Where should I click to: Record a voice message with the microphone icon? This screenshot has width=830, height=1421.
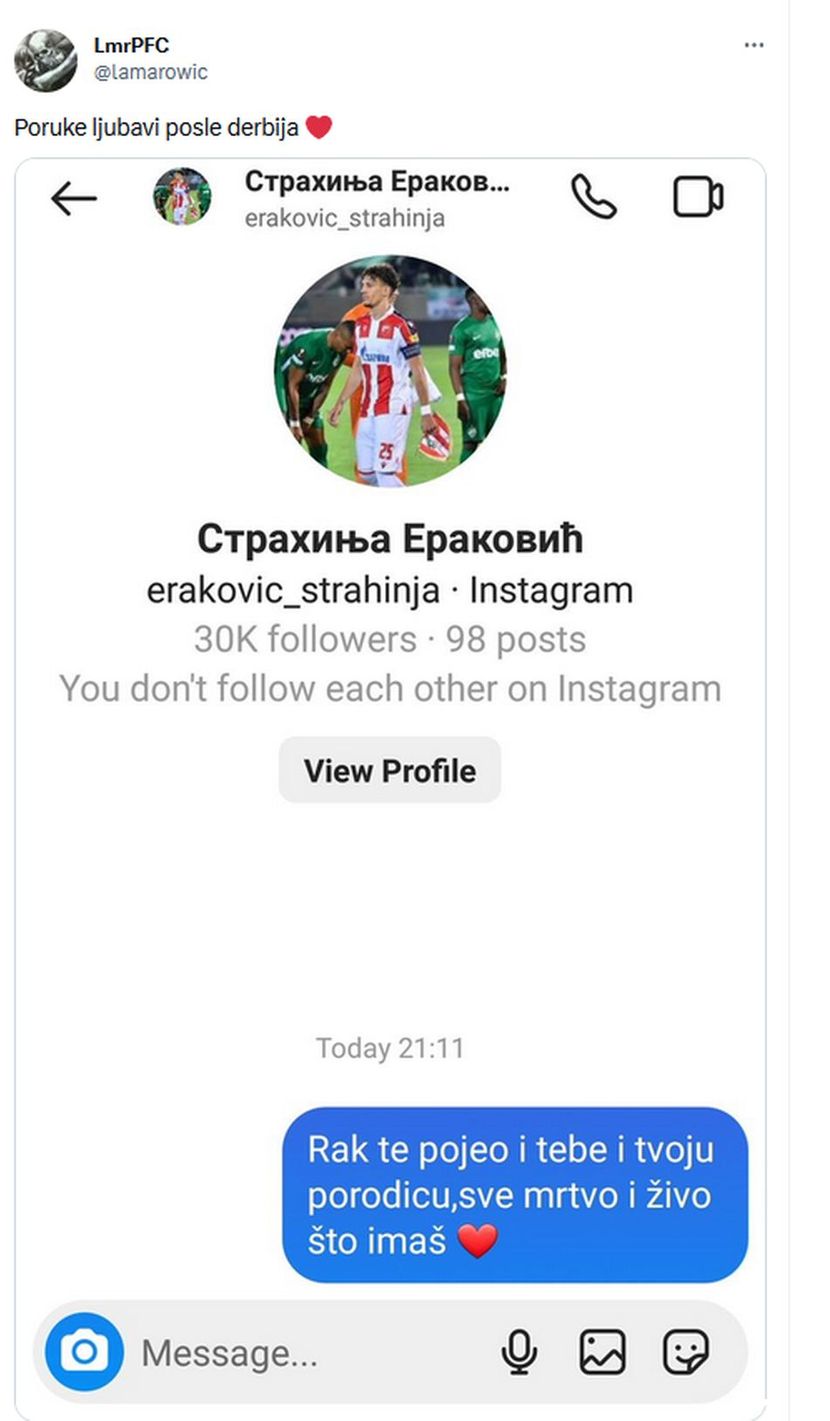[x=518, y=1352]
